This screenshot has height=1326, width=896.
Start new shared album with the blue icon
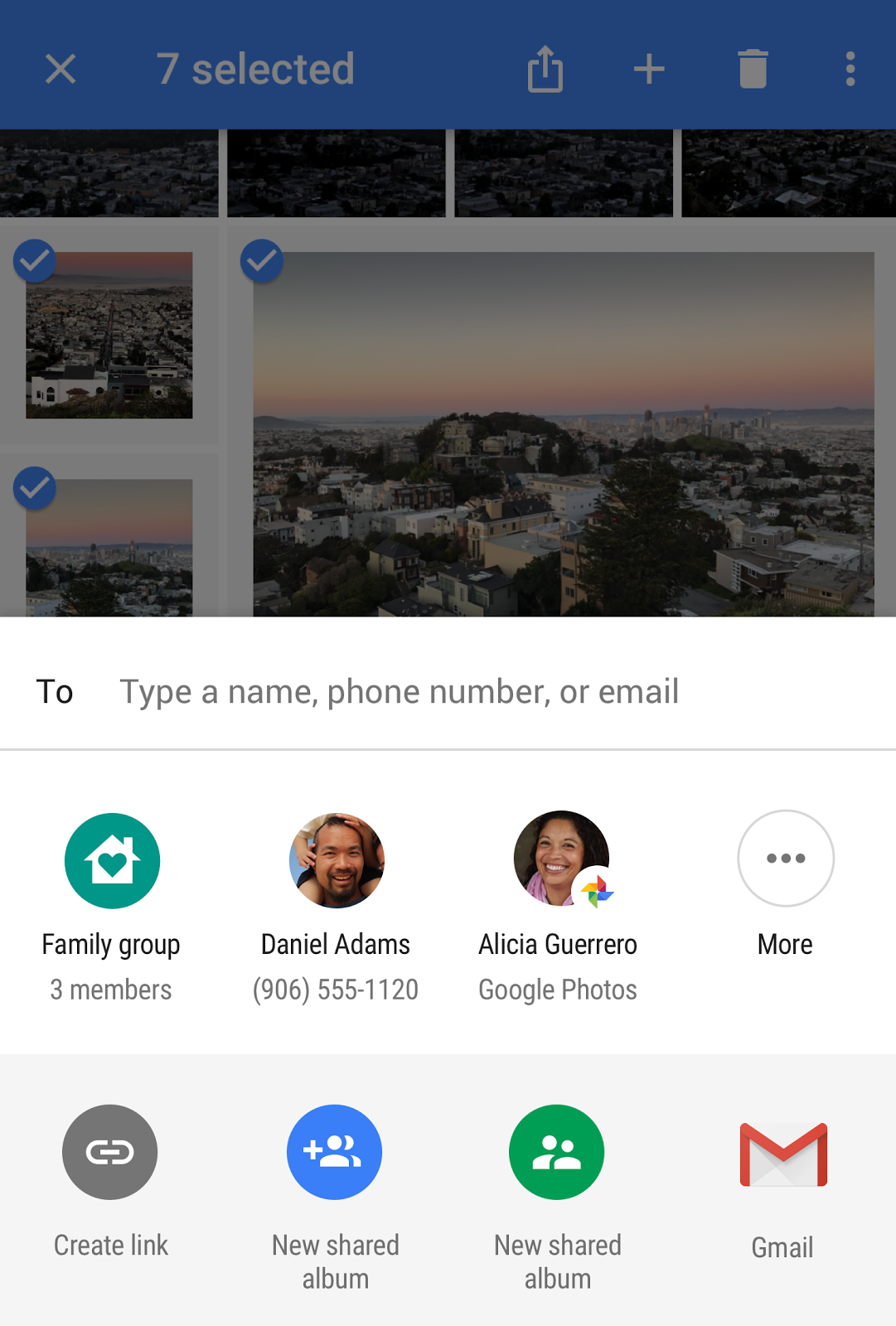[335, 1152]
